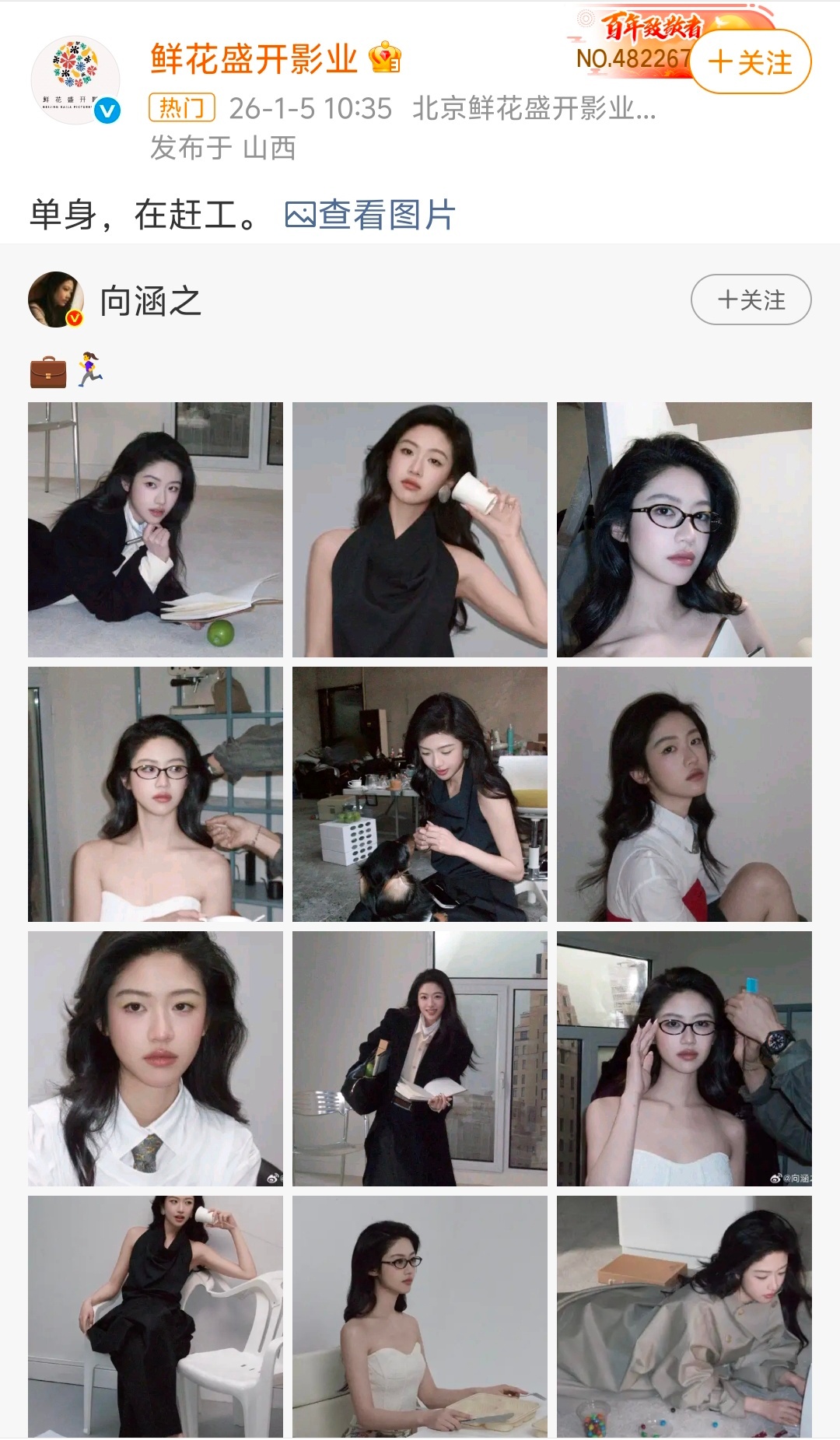Click the NO.482267 ranking number
The width and height of the screenshot is (840, 1440).
click(x=631, y=58)
